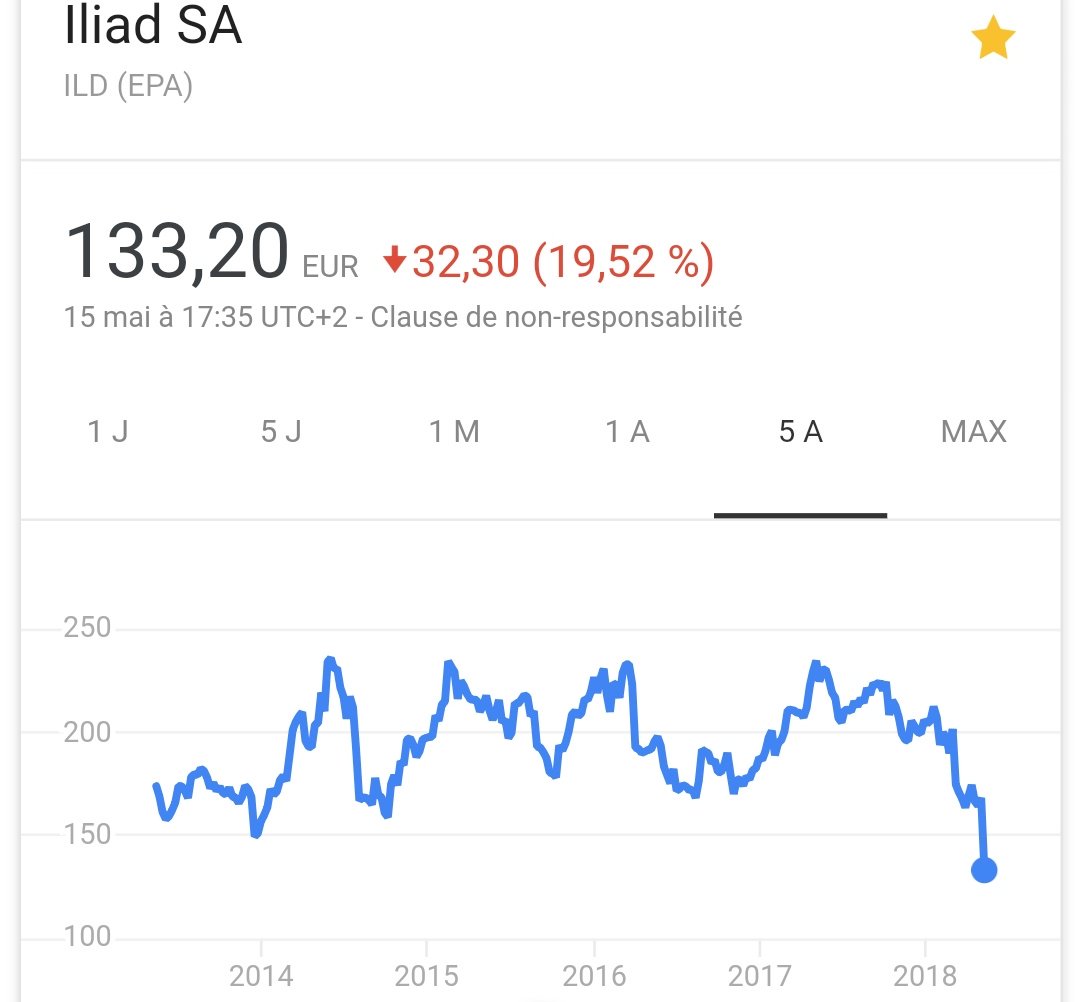
Task: View the MAX history range
Action: pos(973,432)
